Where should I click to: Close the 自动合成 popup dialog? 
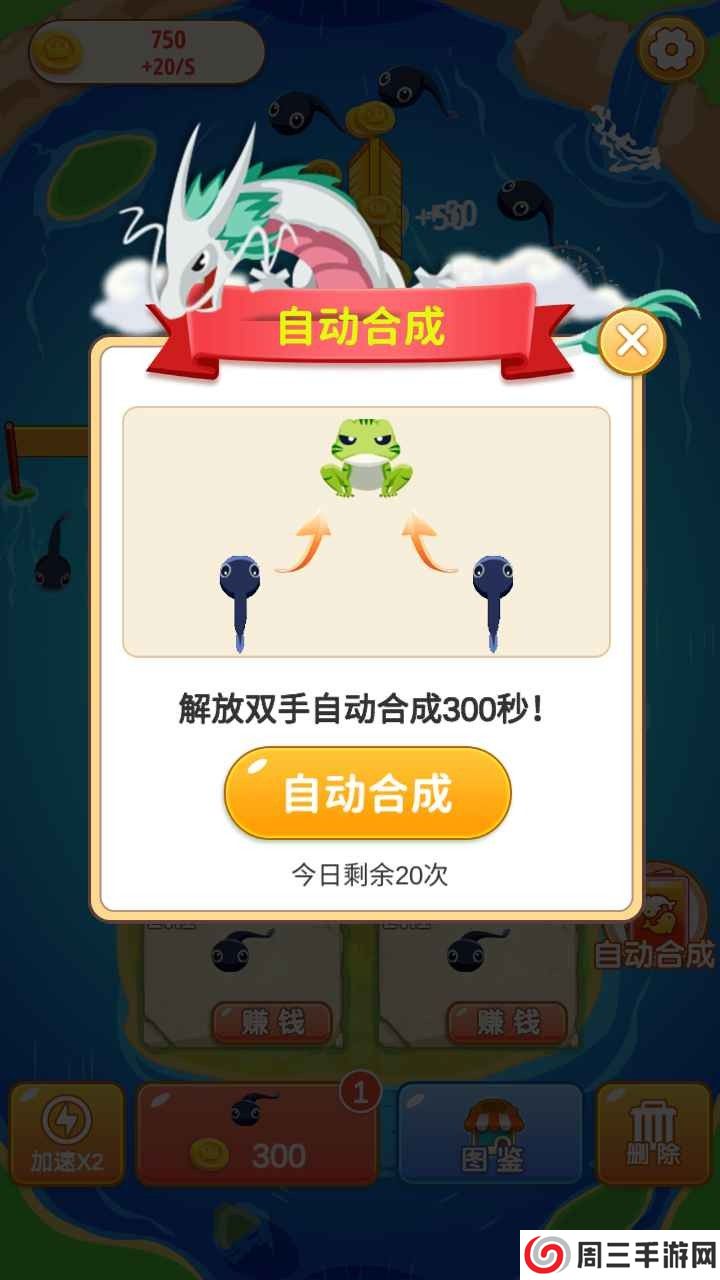click(x=631, y=342)
